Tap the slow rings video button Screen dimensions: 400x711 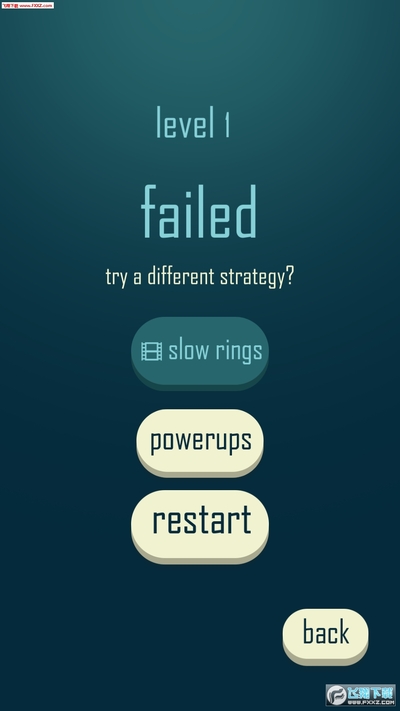(200, 353)
